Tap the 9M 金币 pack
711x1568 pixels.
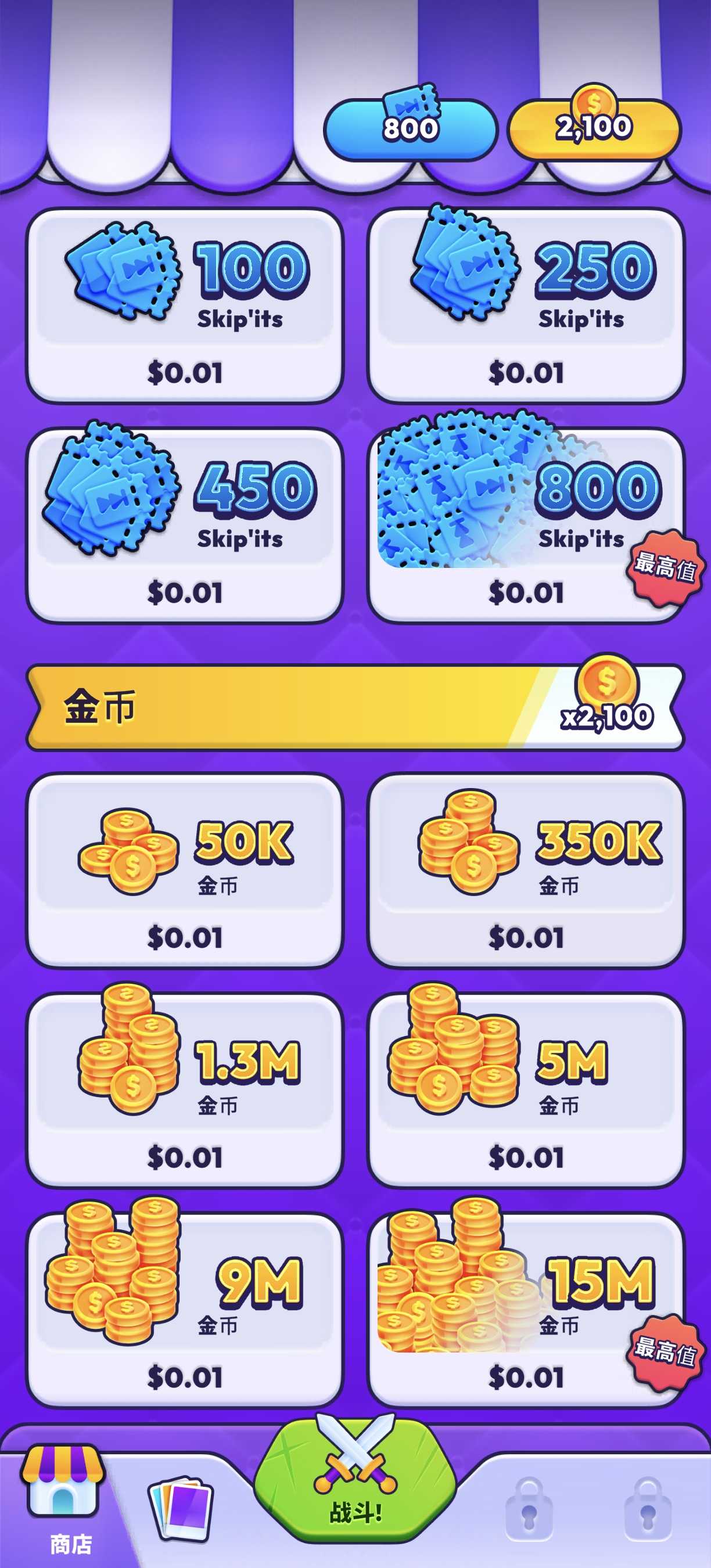coord(185,1310)
